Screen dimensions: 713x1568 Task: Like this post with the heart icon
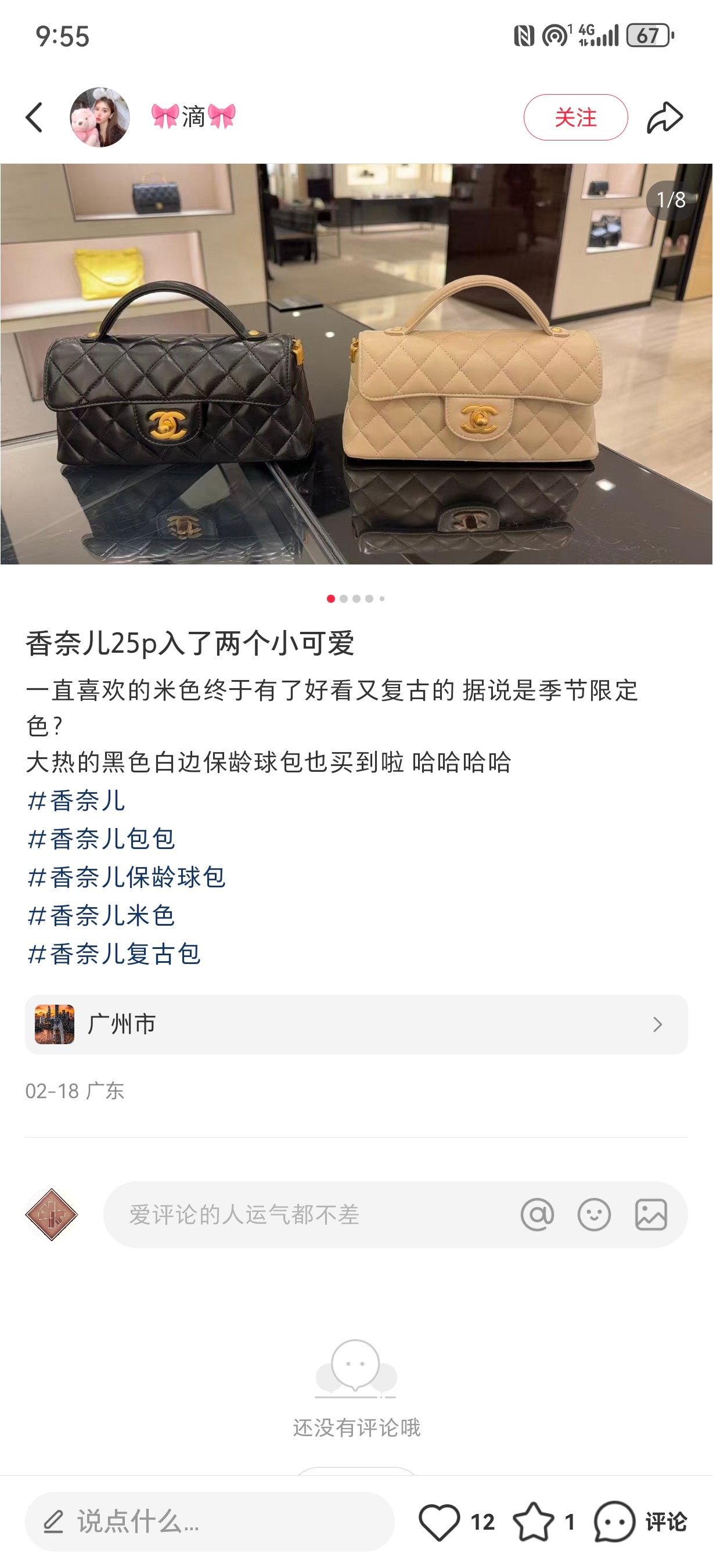tap(439, 1522)
